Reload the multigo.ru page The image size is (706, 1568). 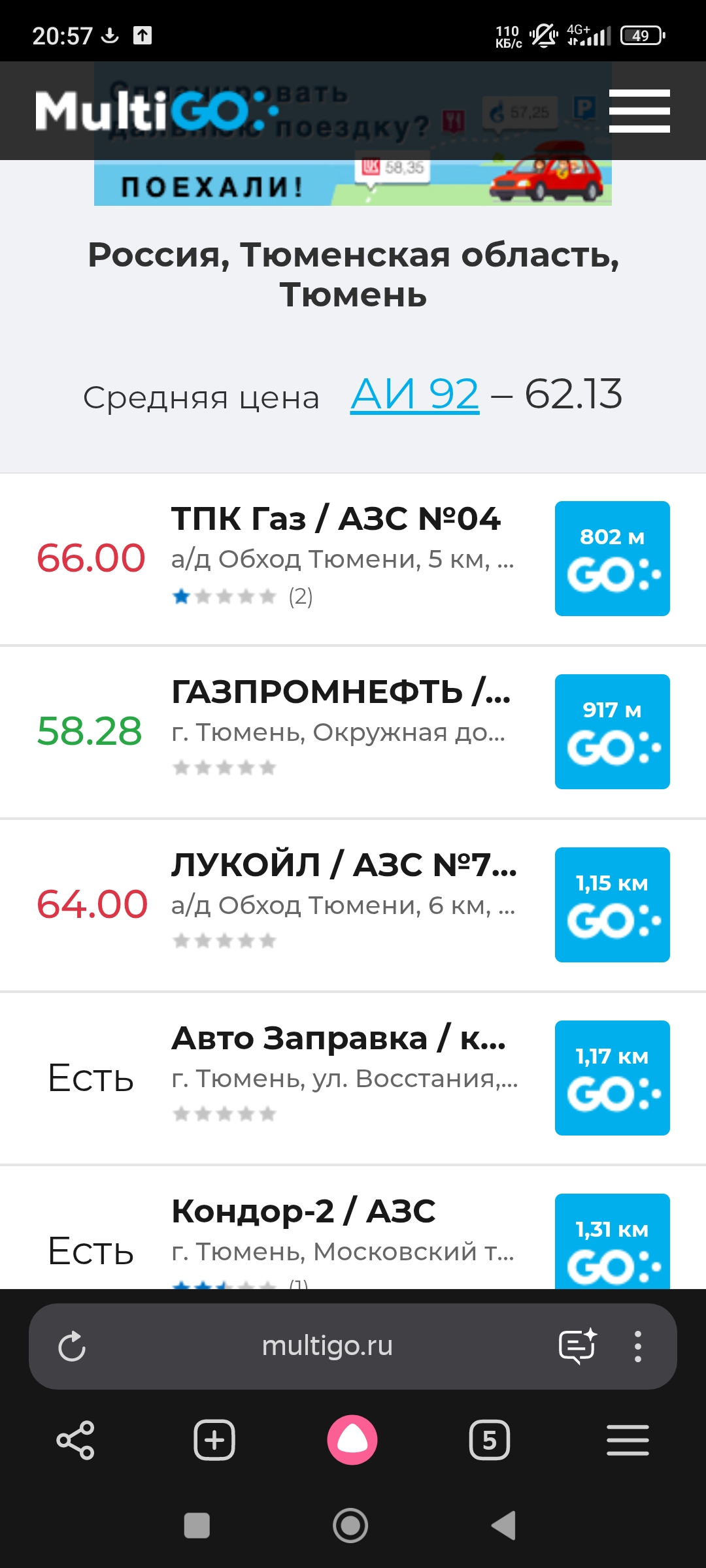pos(72,1347)
